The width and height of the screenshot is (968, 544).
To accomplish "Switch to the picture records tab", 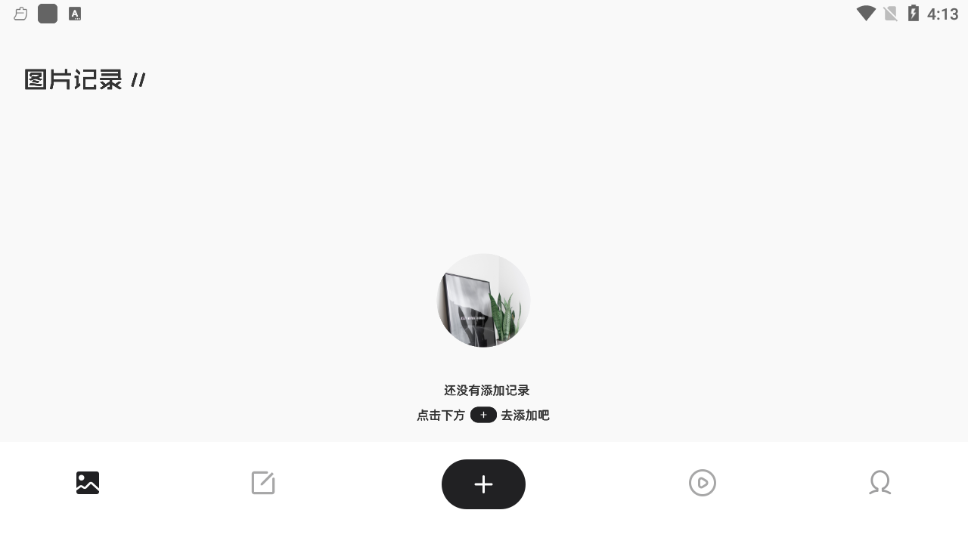I will pos(88,483).
